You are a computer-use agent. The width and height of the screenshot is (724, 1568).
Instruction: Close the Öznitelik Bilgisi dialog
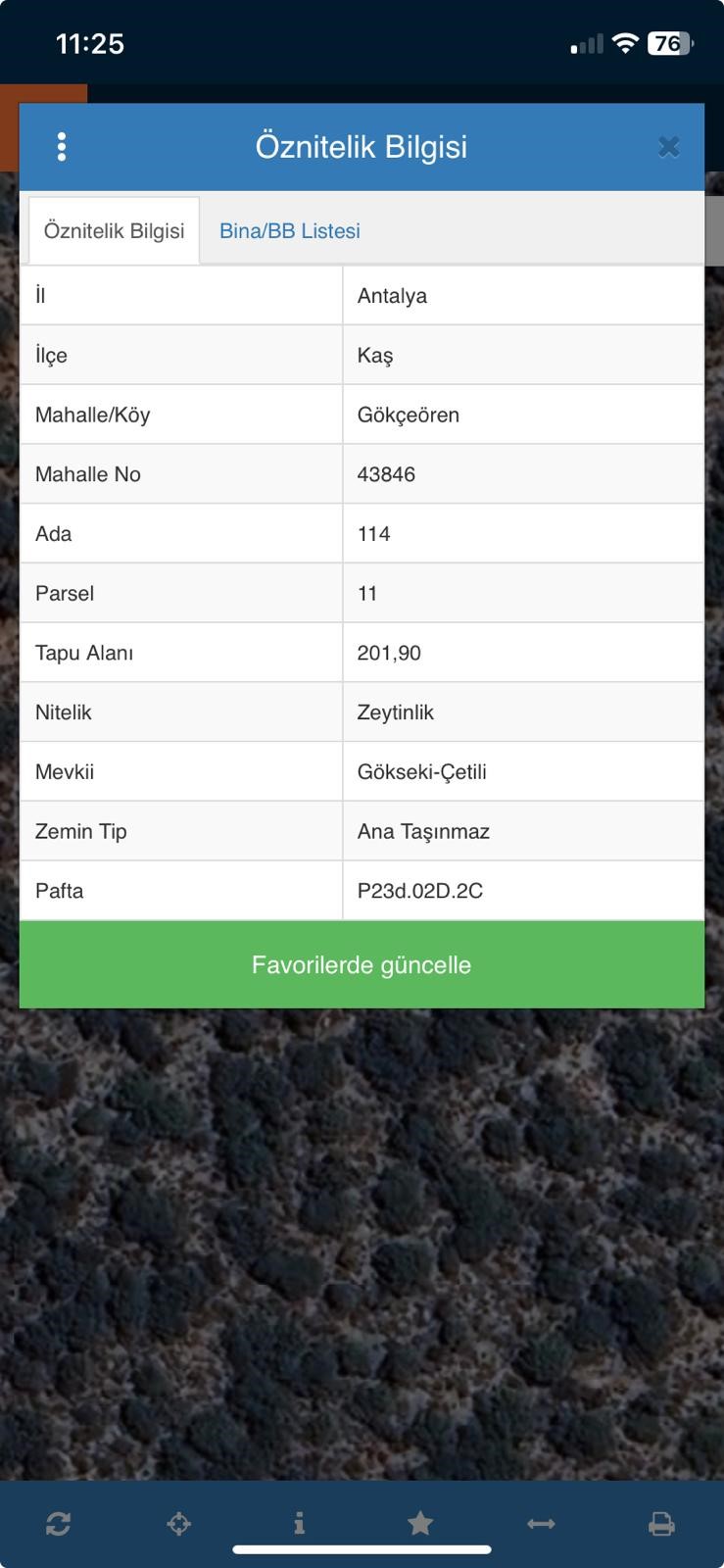tap(668, 147)
